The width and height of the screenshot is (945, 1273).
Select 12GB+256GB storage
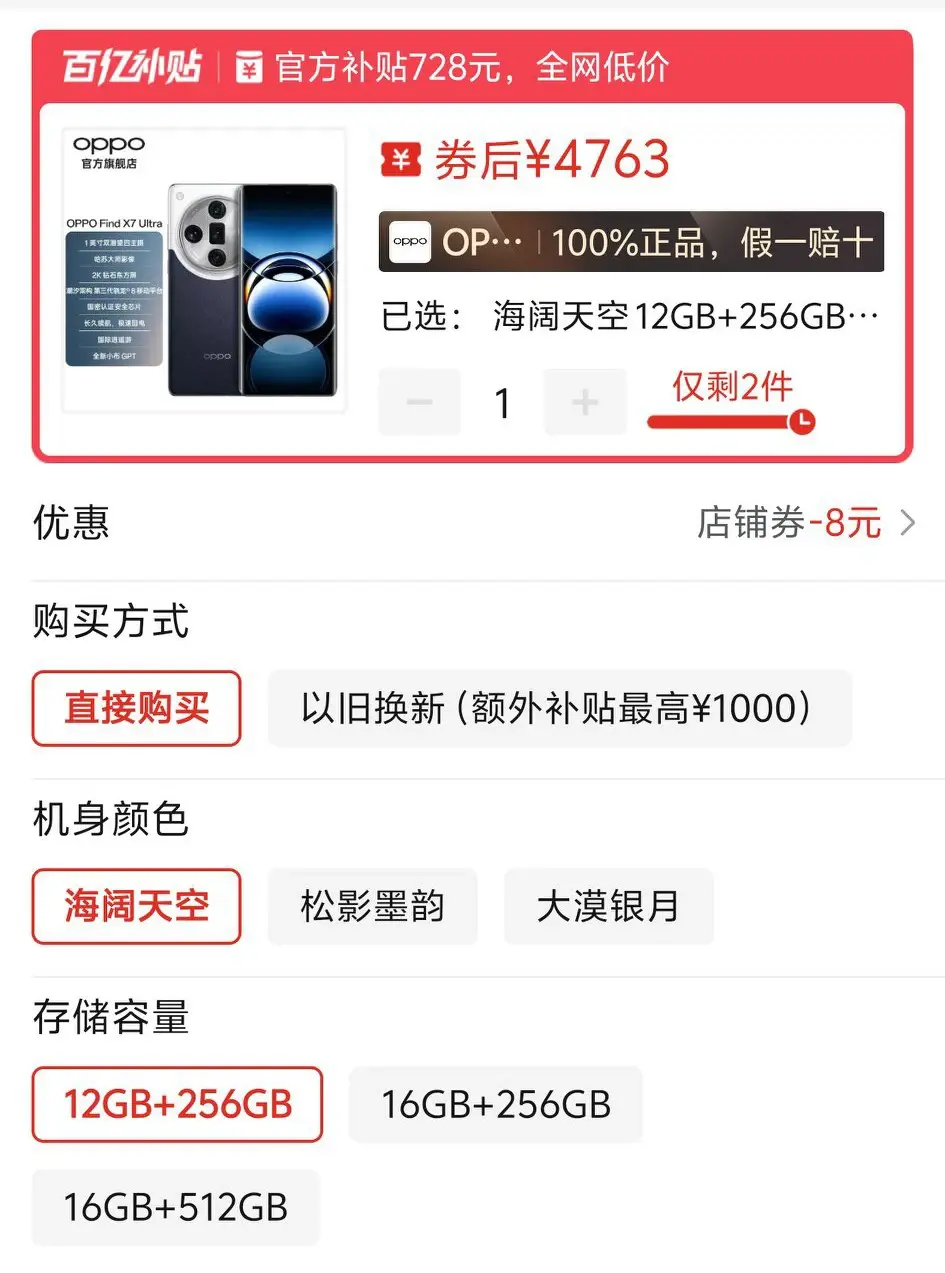pos(177,1105)
